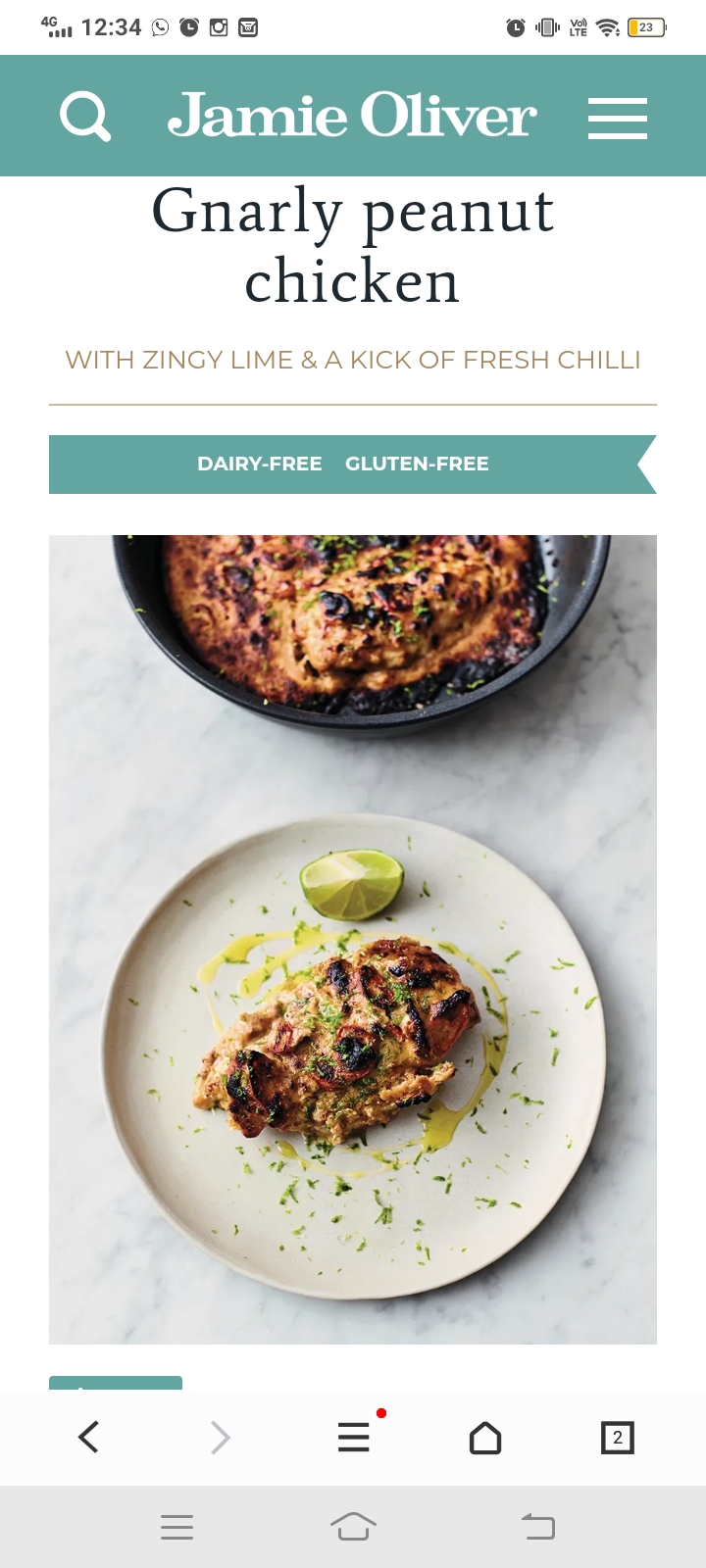
Task: Tap the Gnarly peanut chicken title
Action: coord(353,245)
